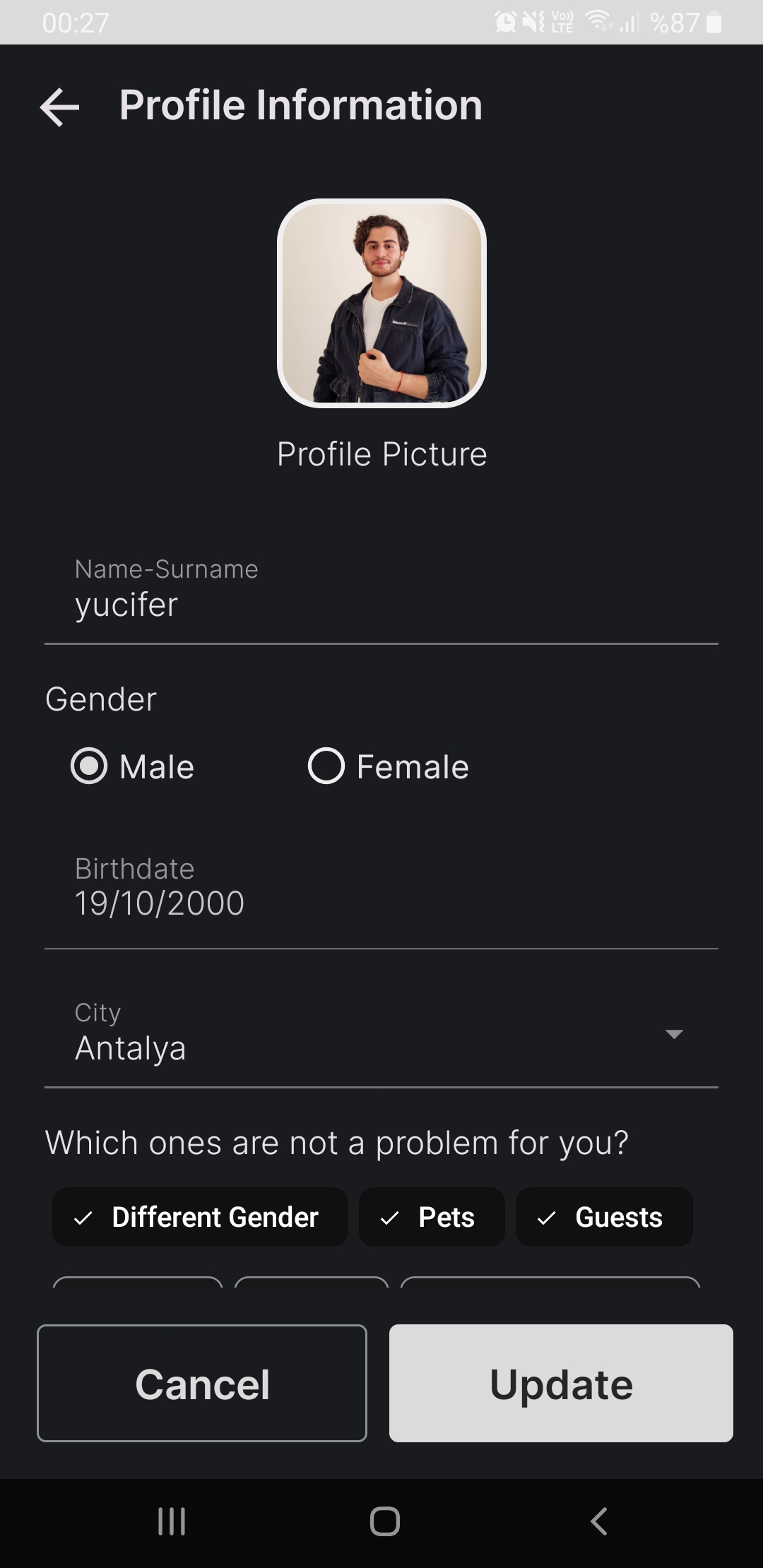763x1568 pixels.
Task: Edit the Name-Surname field containing yucifer
Action: point(283,605)
